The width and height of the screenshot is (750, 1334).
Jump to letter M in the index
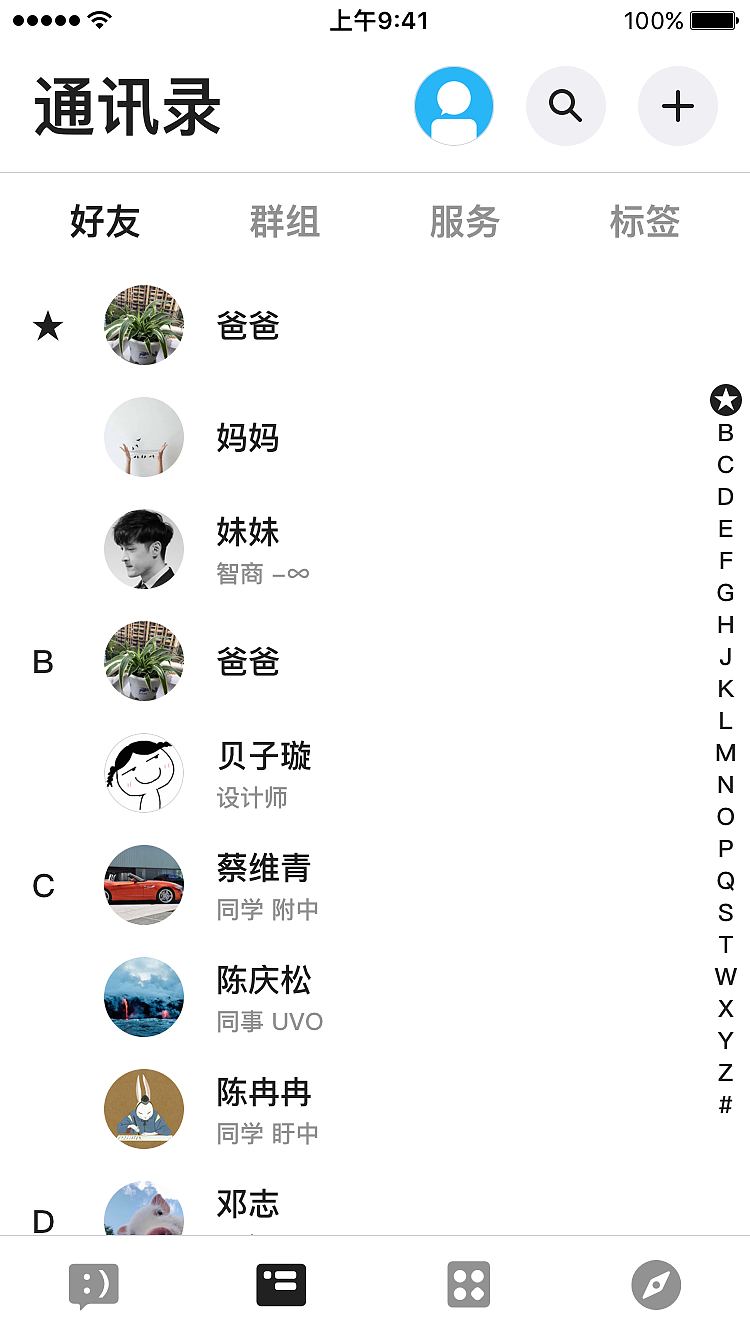click(x=726, y=753)
